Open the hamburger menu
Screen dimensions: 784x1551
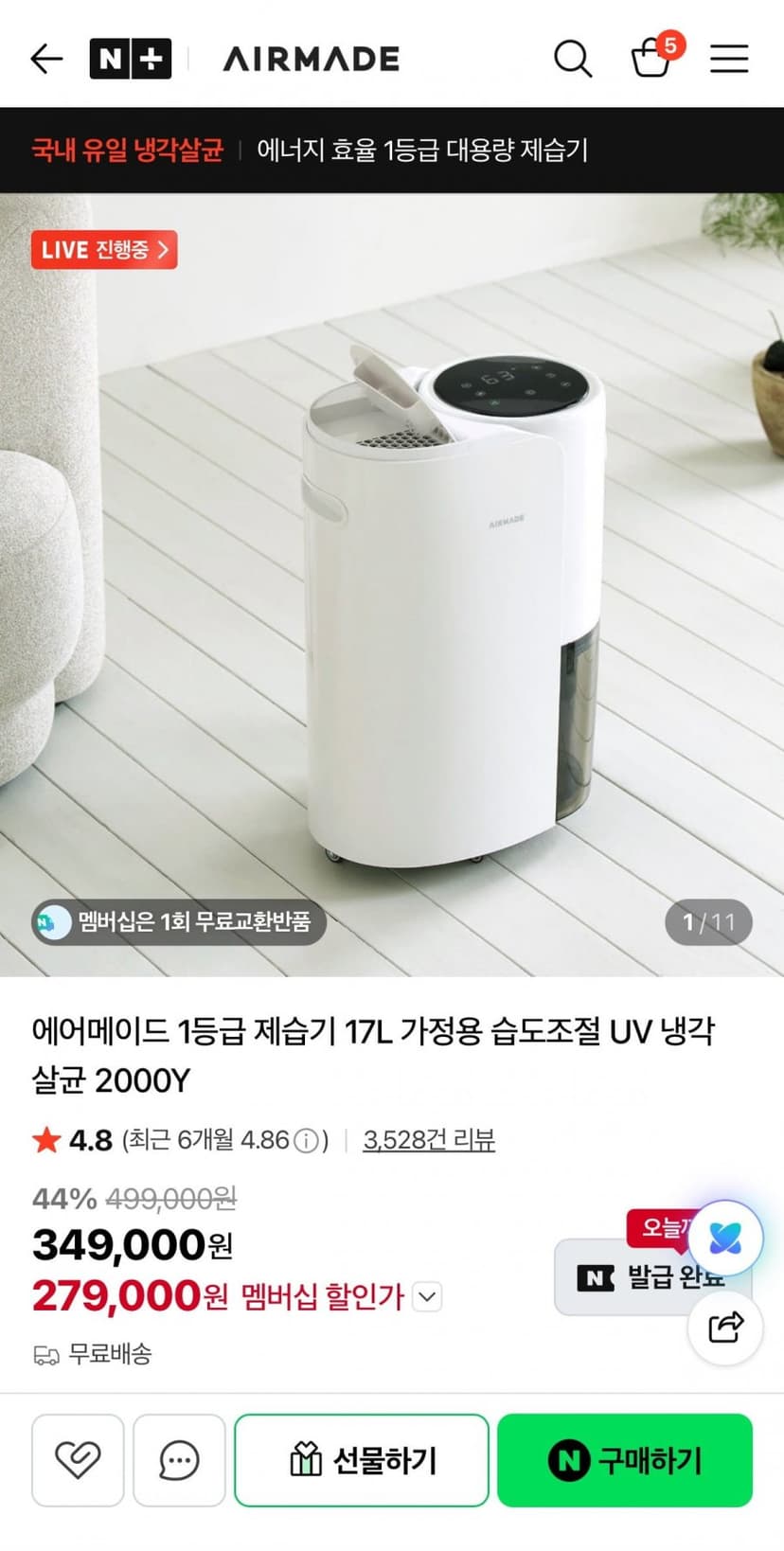[729, 59]
